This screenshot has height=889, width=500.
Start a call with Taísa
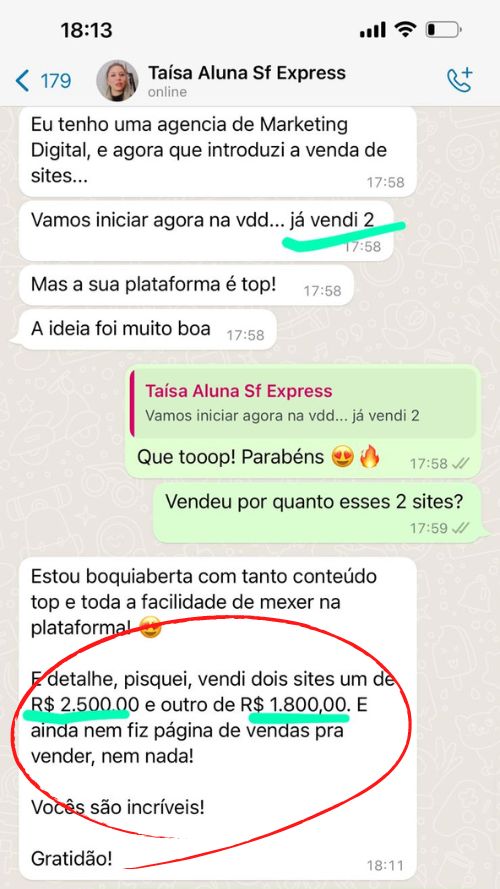(x=459, y=80)
